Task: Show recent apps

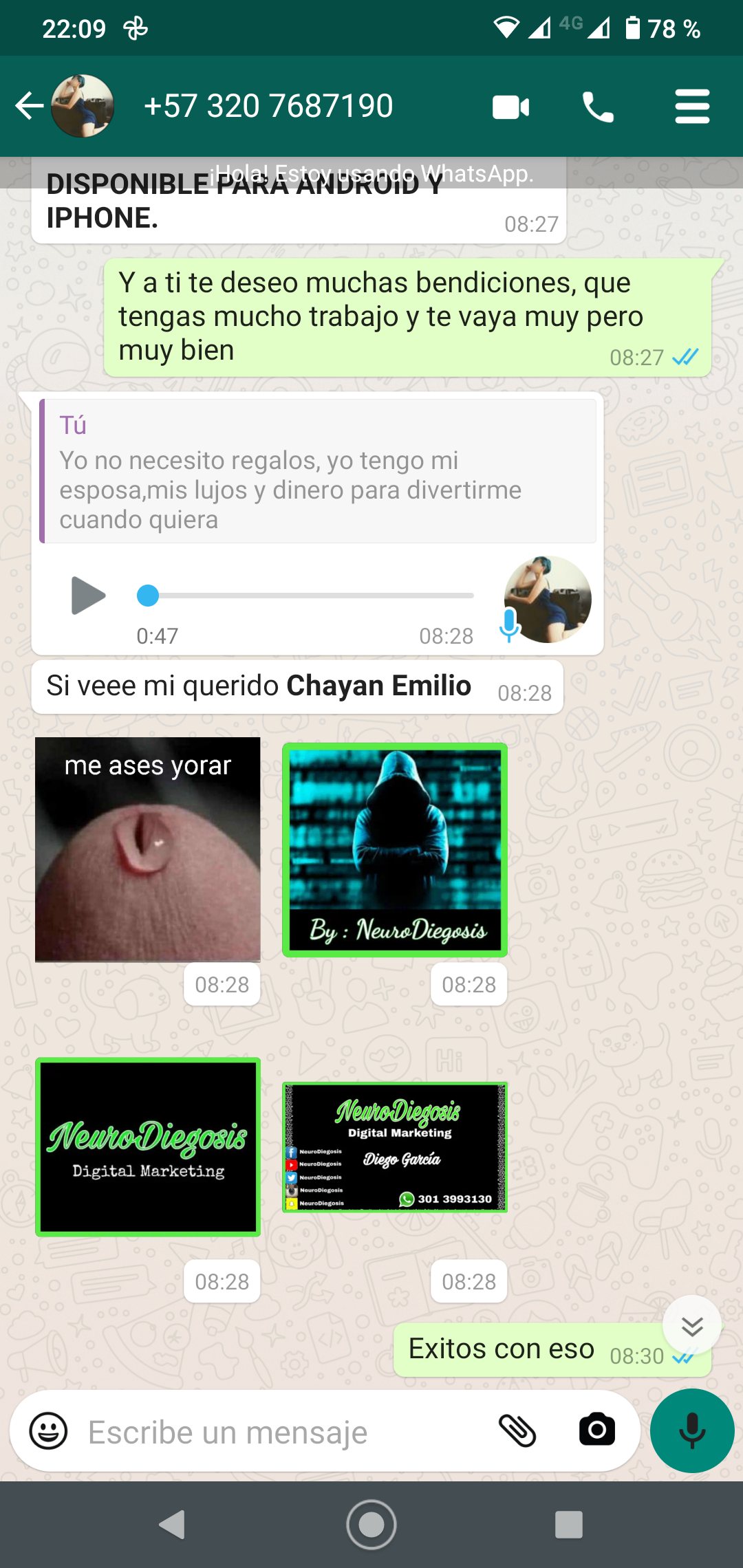Action: pyautogui.click(x=568, y=1525)
